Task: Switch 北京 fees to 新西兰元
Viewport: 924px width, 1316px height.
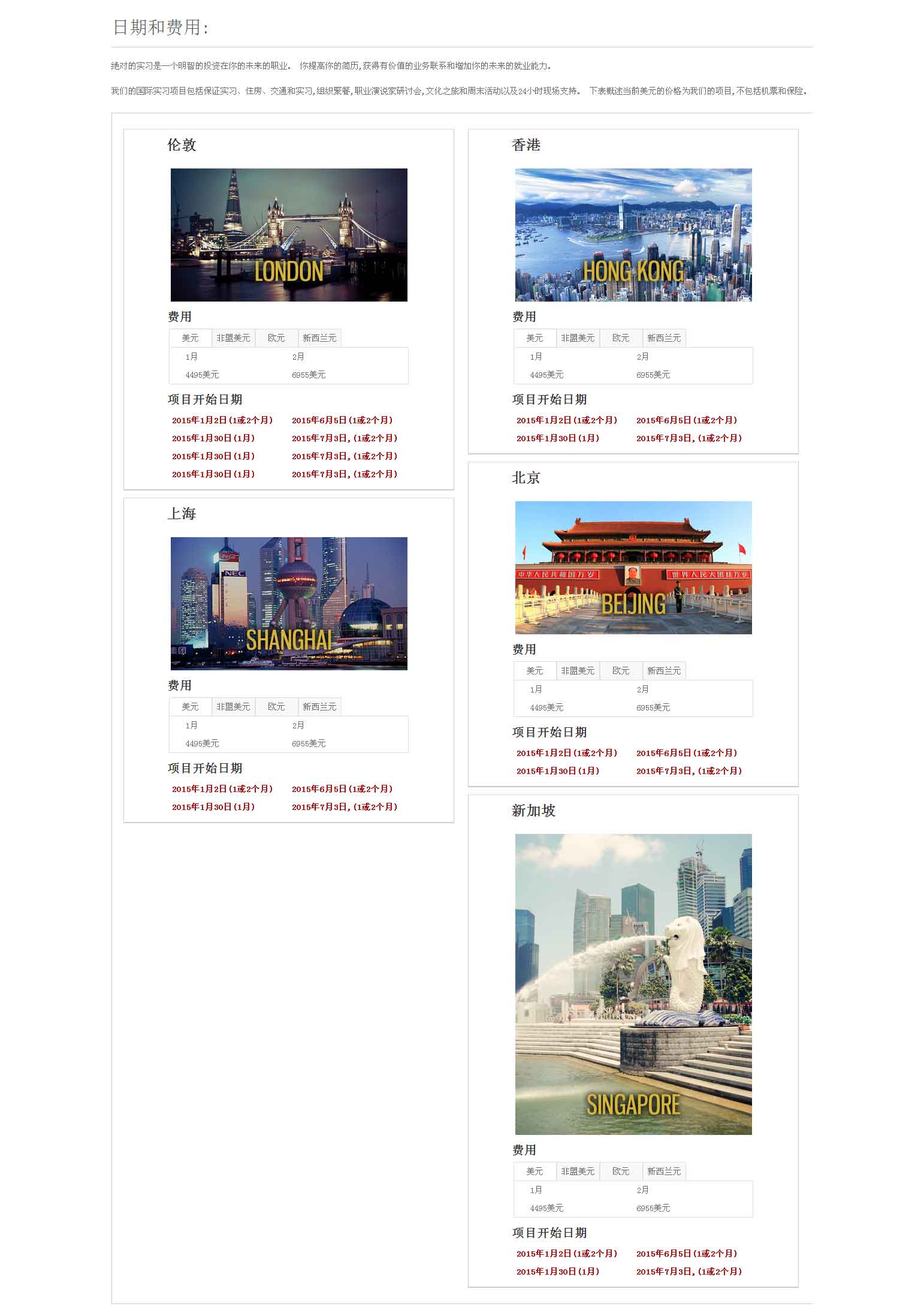Action: coord(664,671)
